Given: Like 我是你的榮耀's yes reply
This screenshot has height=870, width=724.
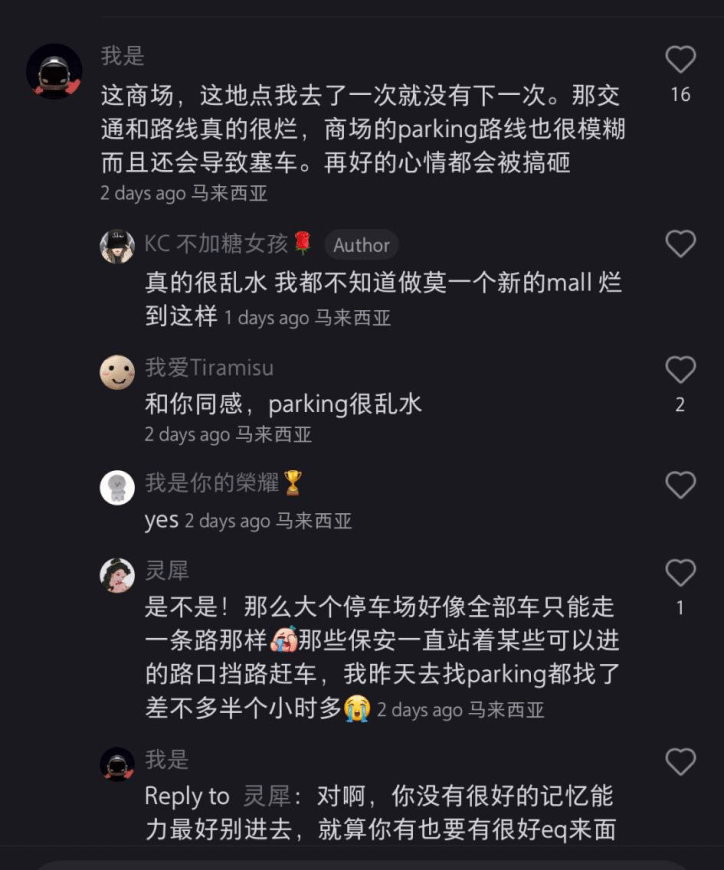Looking at the screenshot, I should (680, 486).
